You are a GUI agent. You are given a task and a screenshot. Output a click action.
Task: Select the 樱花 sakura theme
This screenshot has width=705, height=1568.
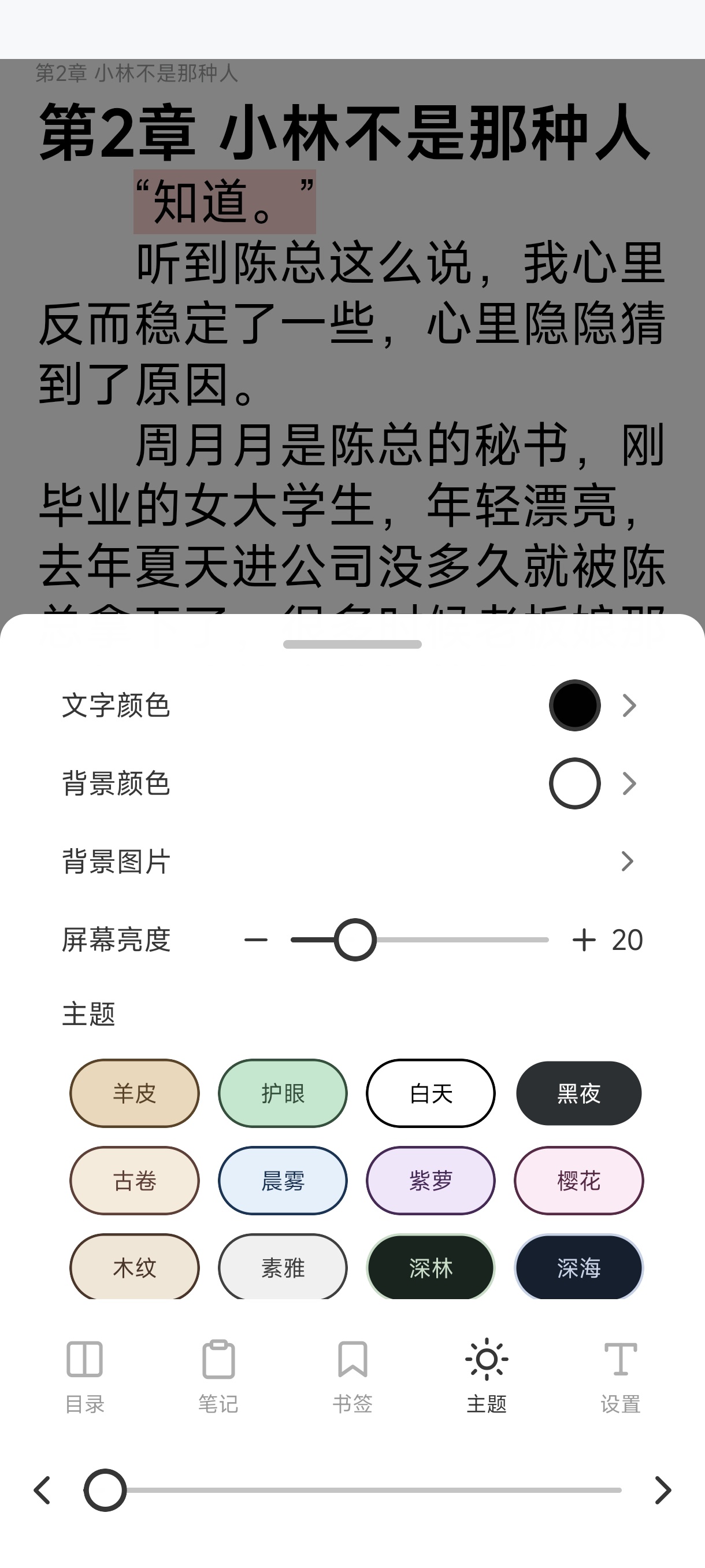tap(578, 1181)
